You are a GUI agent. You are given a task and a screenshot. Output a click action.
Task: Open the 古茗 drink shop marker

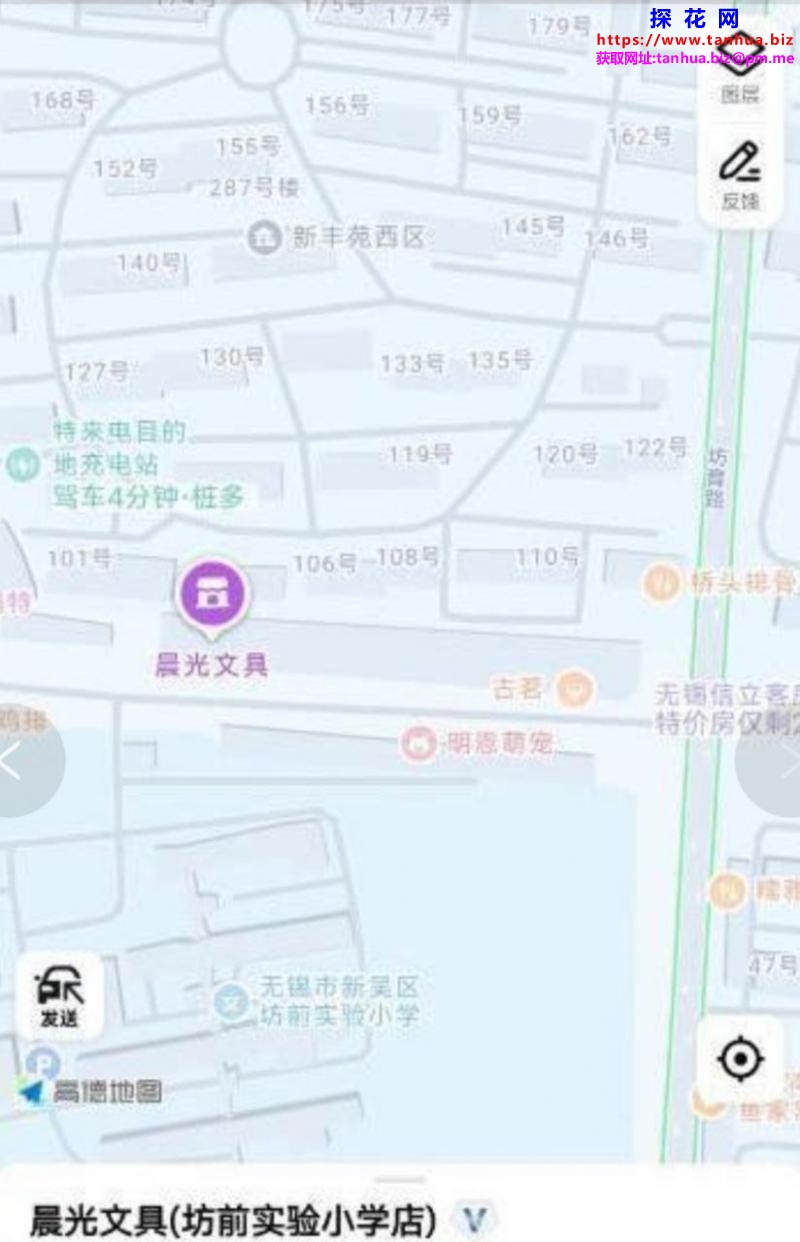click(x=575, y=688)
